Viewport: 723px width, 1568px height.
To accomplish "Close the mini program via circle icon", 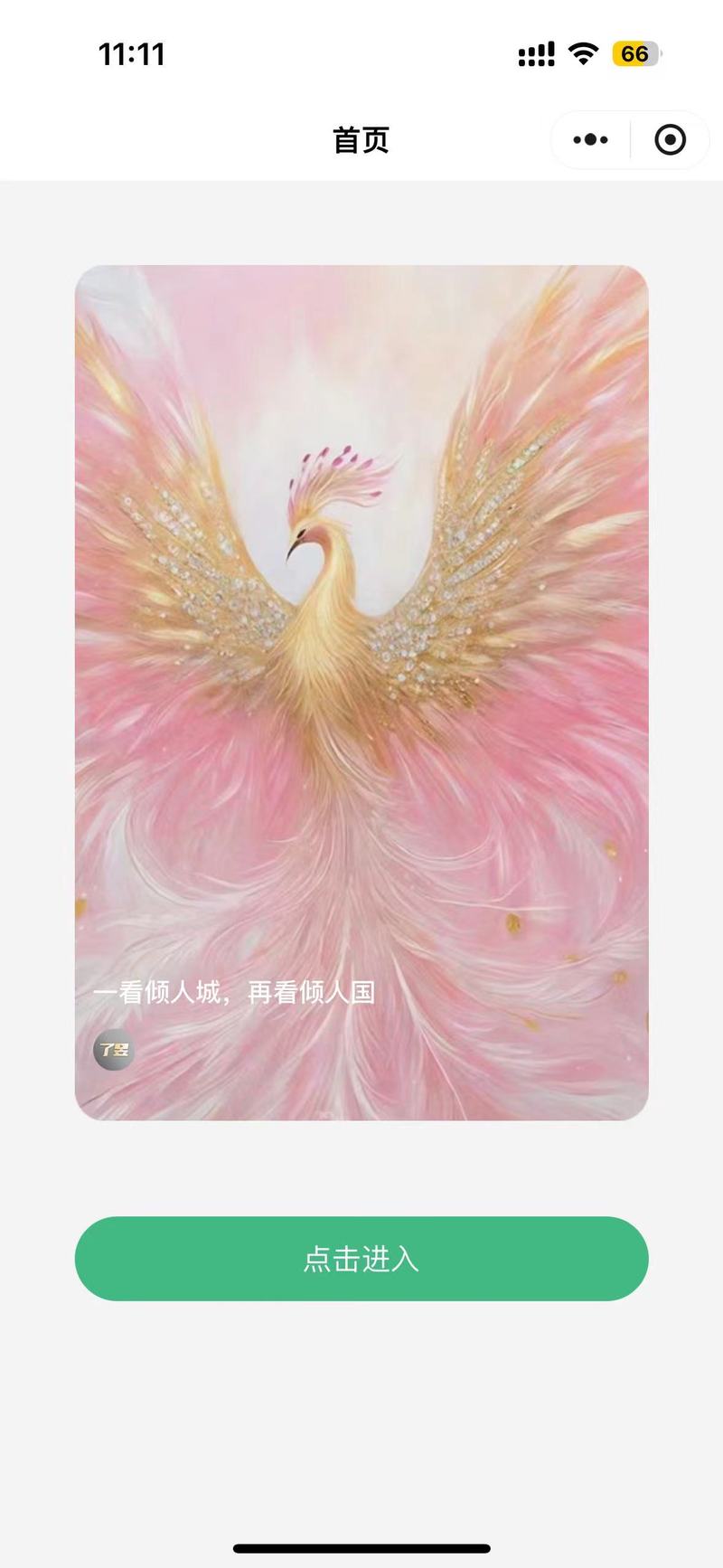I will (670, 139).
